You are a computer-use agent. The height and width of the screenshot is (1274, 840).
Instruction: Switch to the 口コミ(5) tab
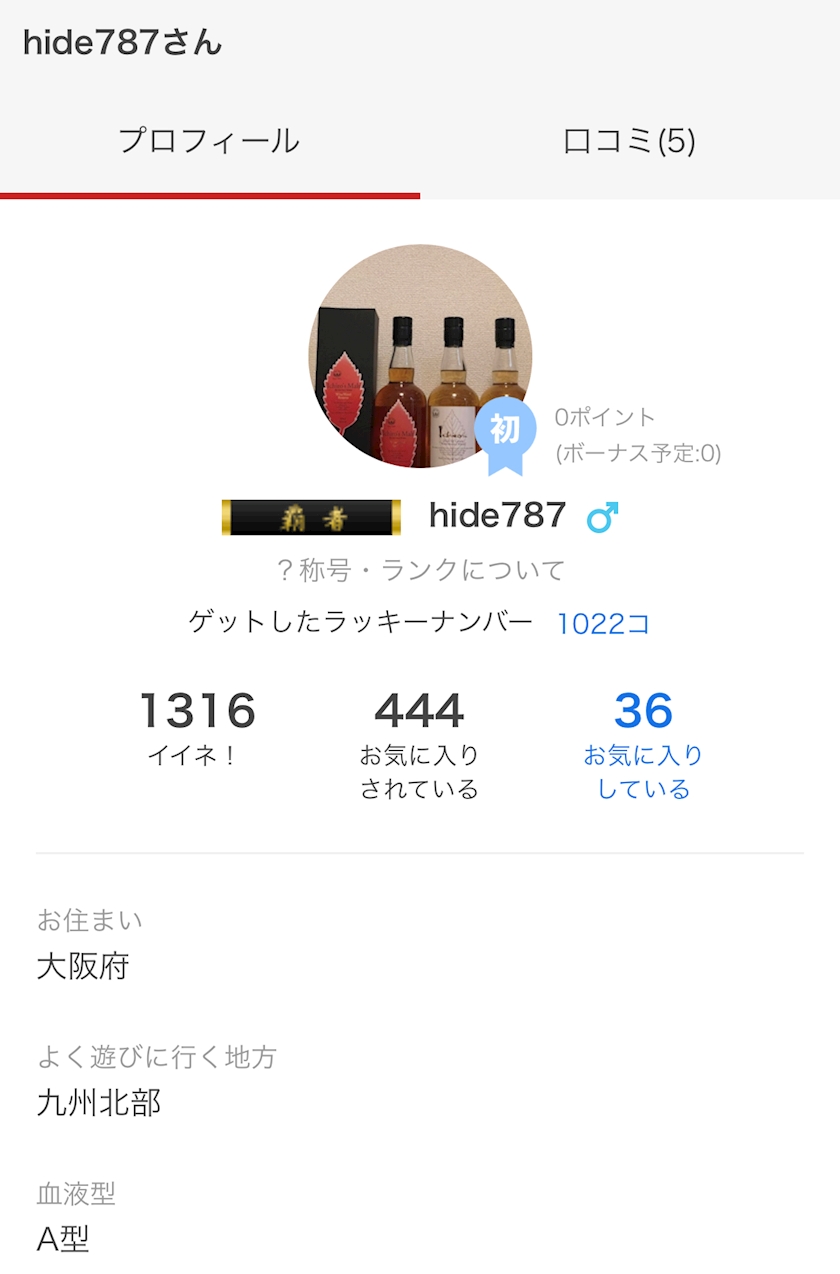point(630,142)
